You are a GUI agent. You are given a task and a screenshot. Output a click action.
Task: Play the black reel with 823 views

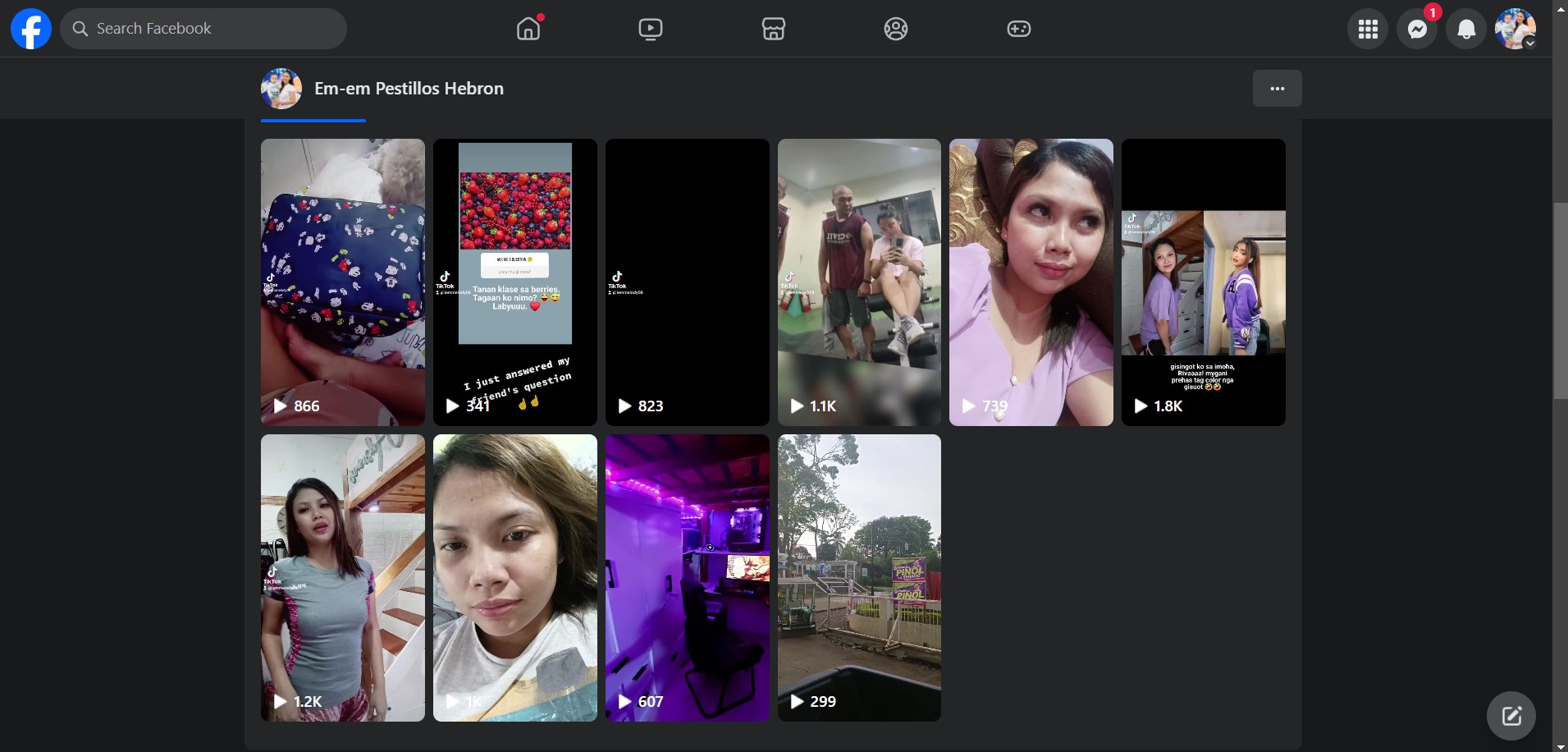click(688, 282)
